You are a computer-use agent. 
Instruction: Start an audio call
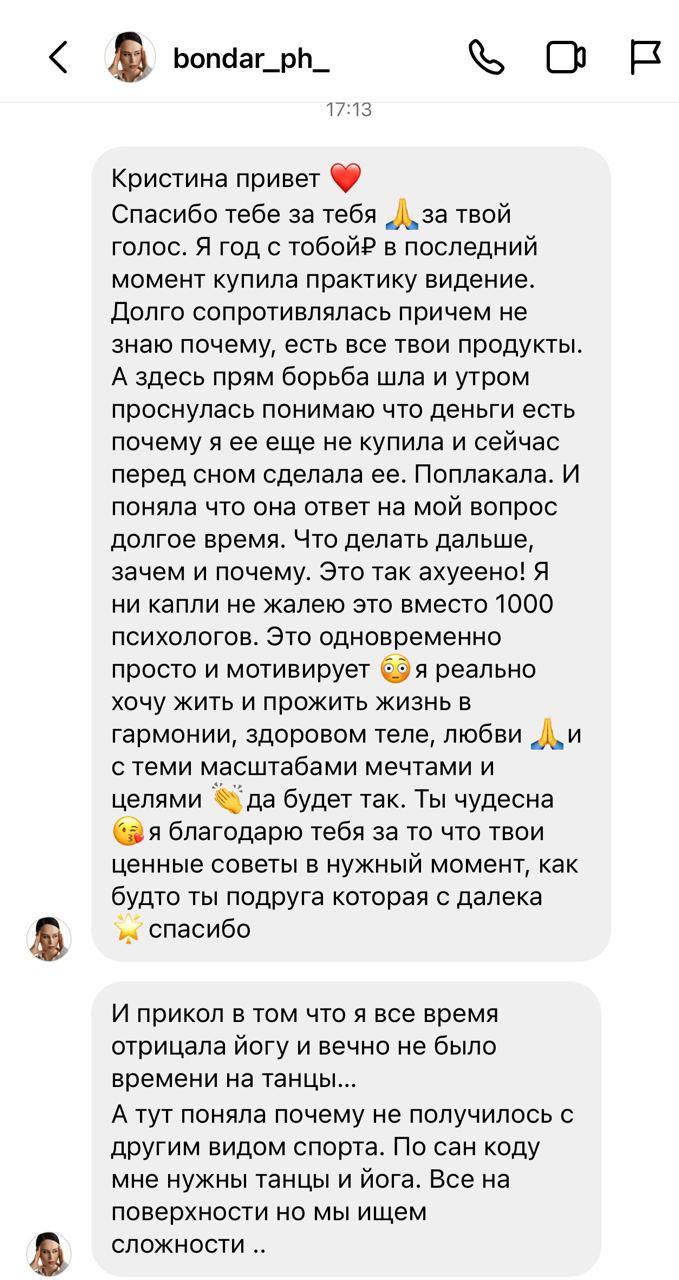[x=486, y=58]
